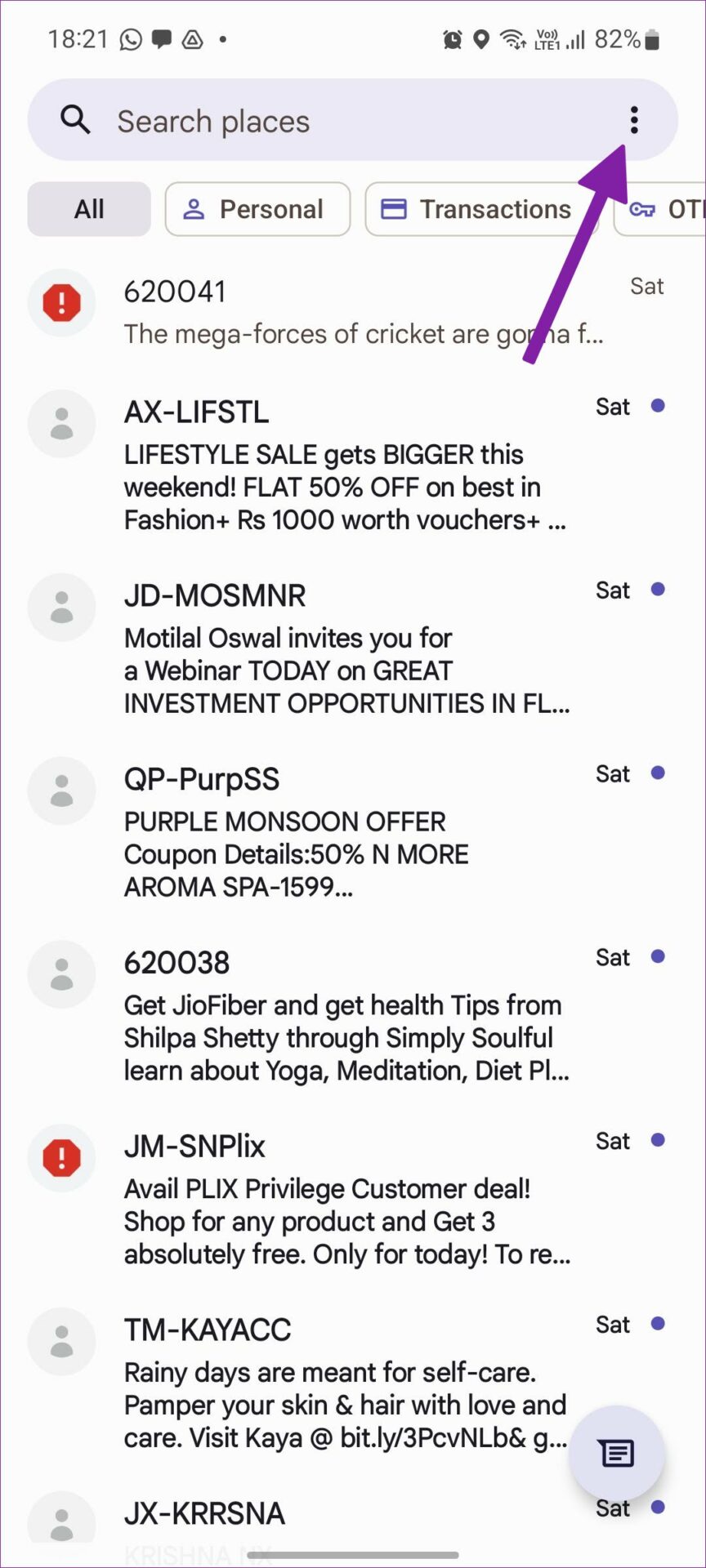Open the three-dot overflow menu
The image size is (706, 1568).
[634, 121]
